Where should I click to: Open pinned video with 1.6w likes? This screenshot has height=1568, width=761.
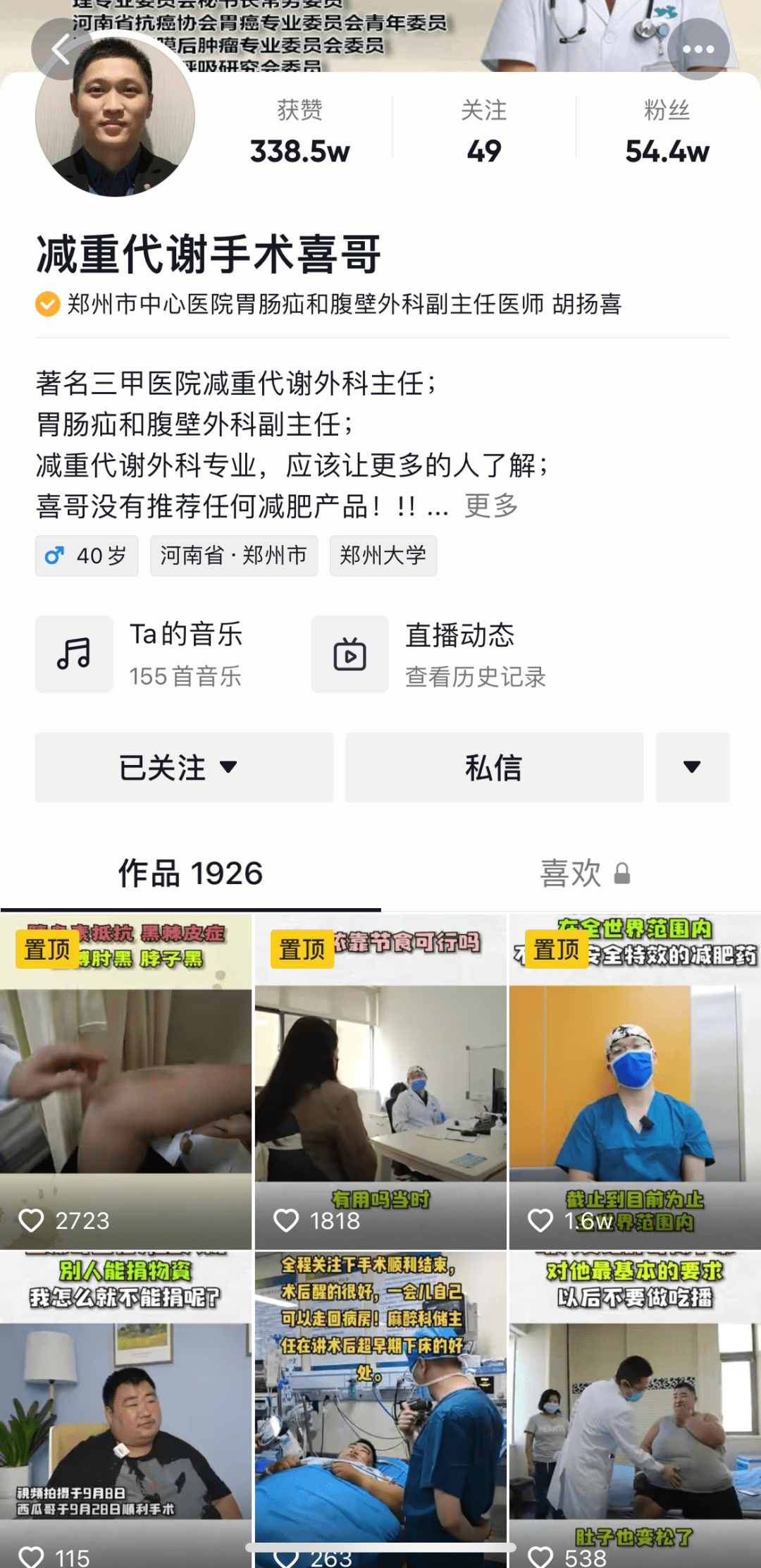coord(636,1082)
